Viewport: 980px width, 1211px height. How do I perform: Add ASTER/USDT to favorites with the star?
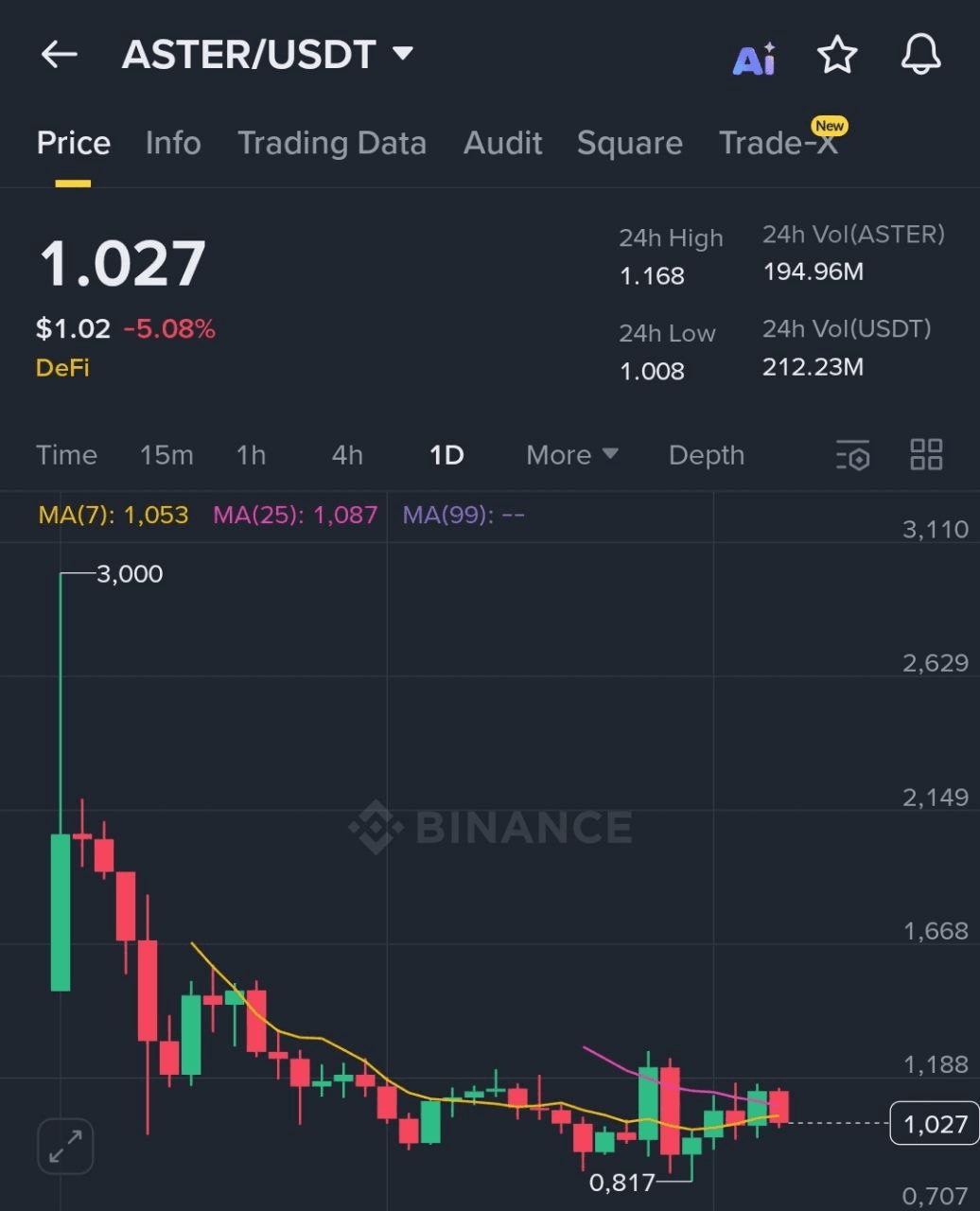click(x=837, y=55)
